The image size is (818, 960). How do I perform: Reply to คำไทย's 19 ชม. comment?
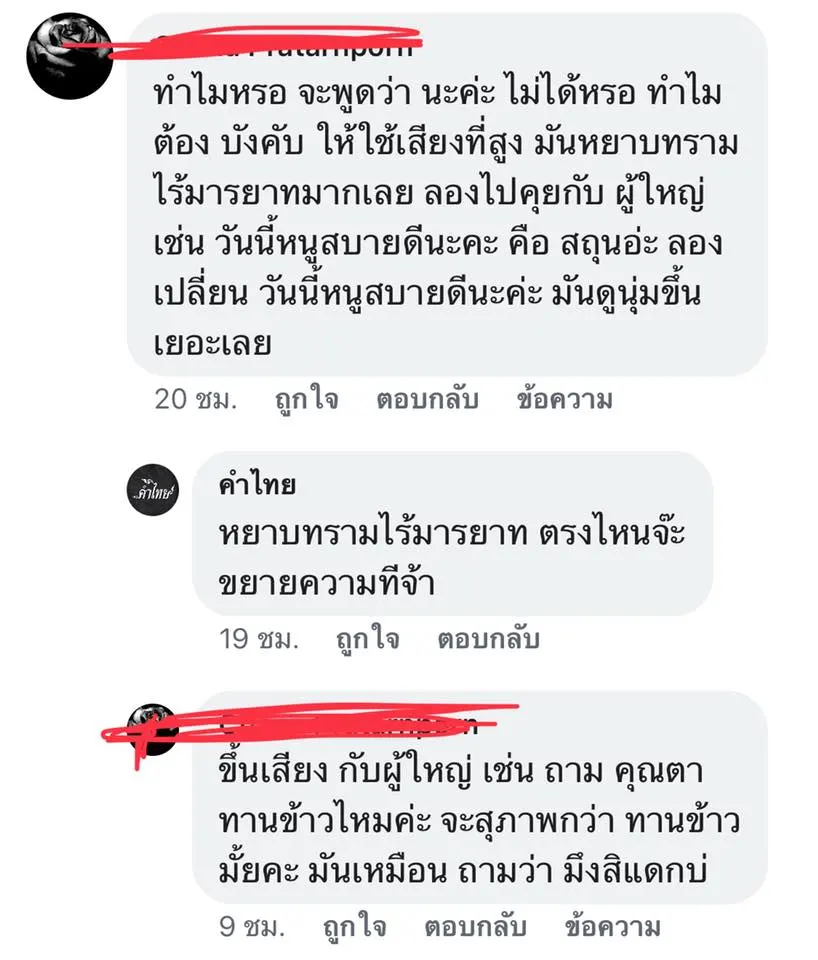(x=488, y=639)
